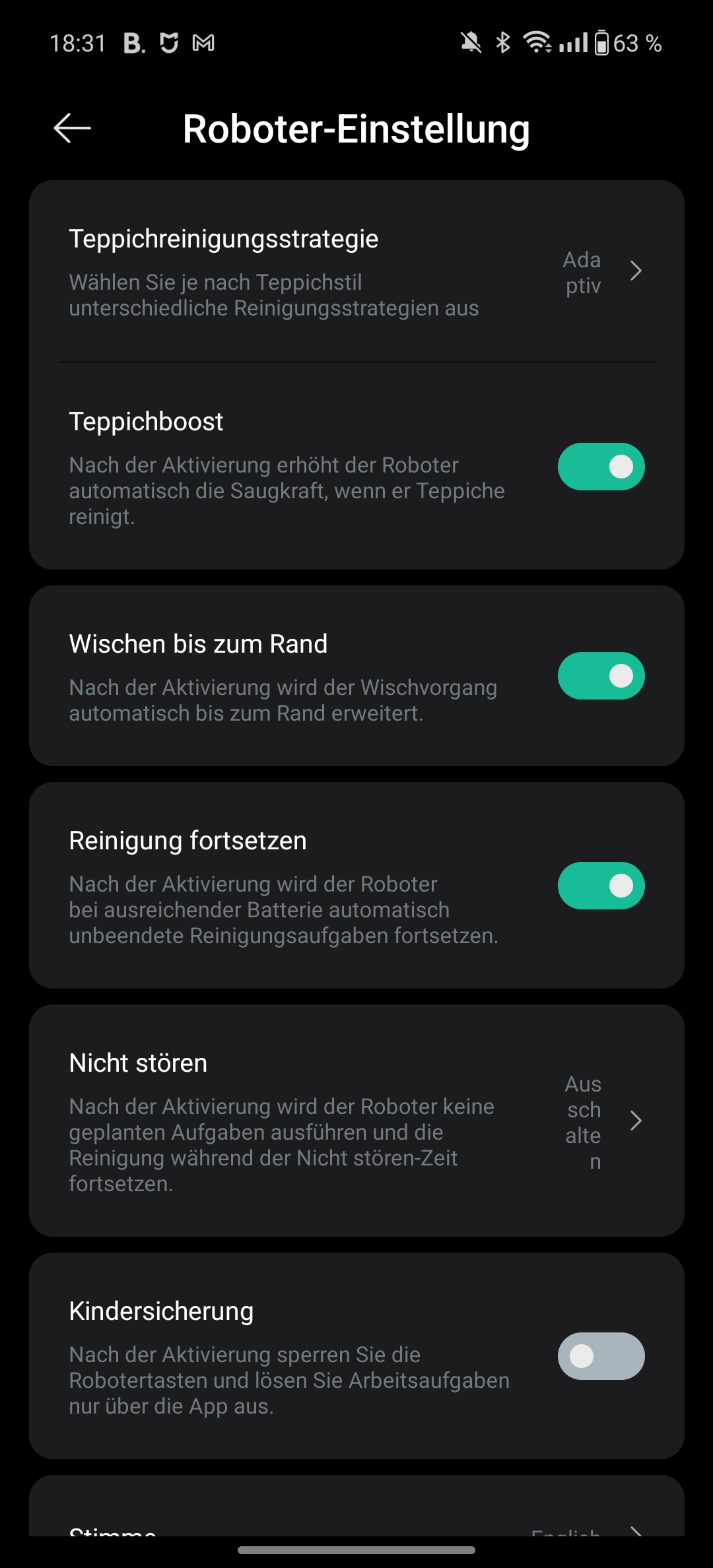Open the Teppichreinigungsstrategie setting
The width and height of the screenshot is (713, 1568).
tap(356, 272)
